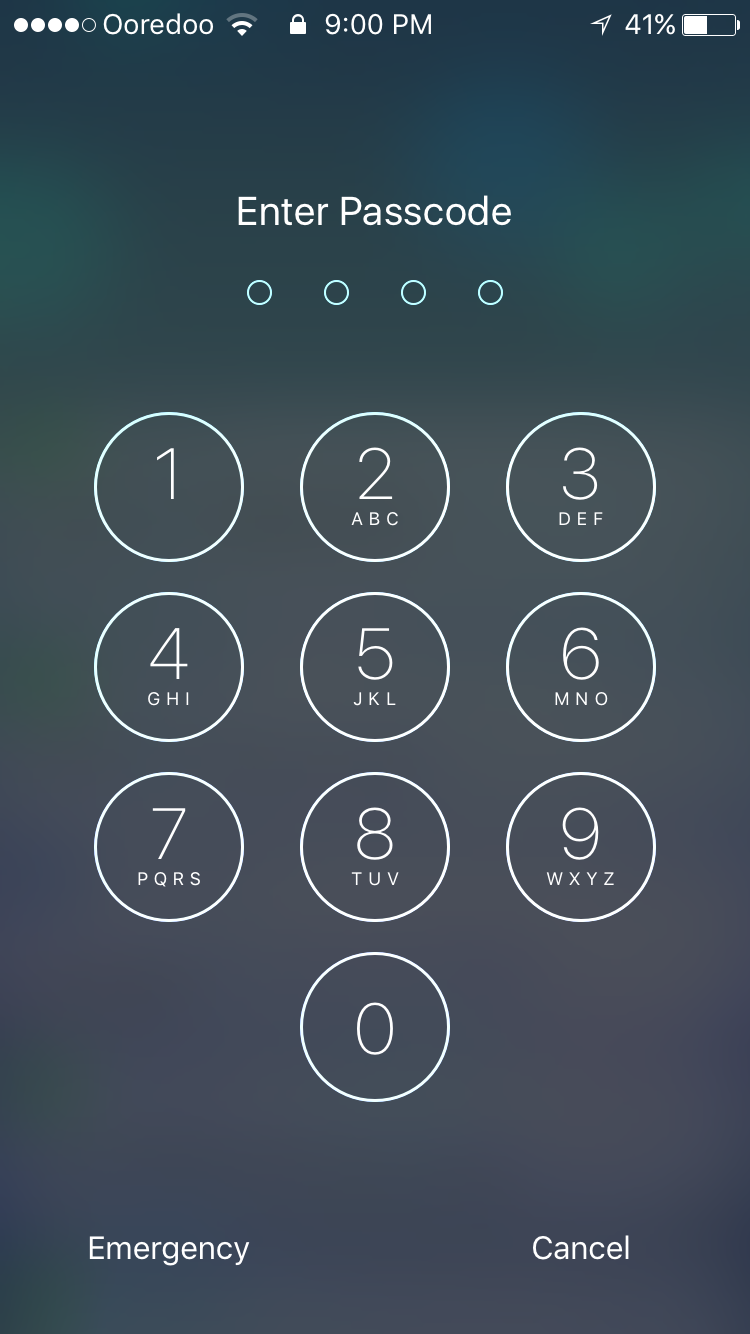This screenshot has width=750, height=1334.
Task: Enter digit 2 (ABC)
Action: (x=375, y=487)
